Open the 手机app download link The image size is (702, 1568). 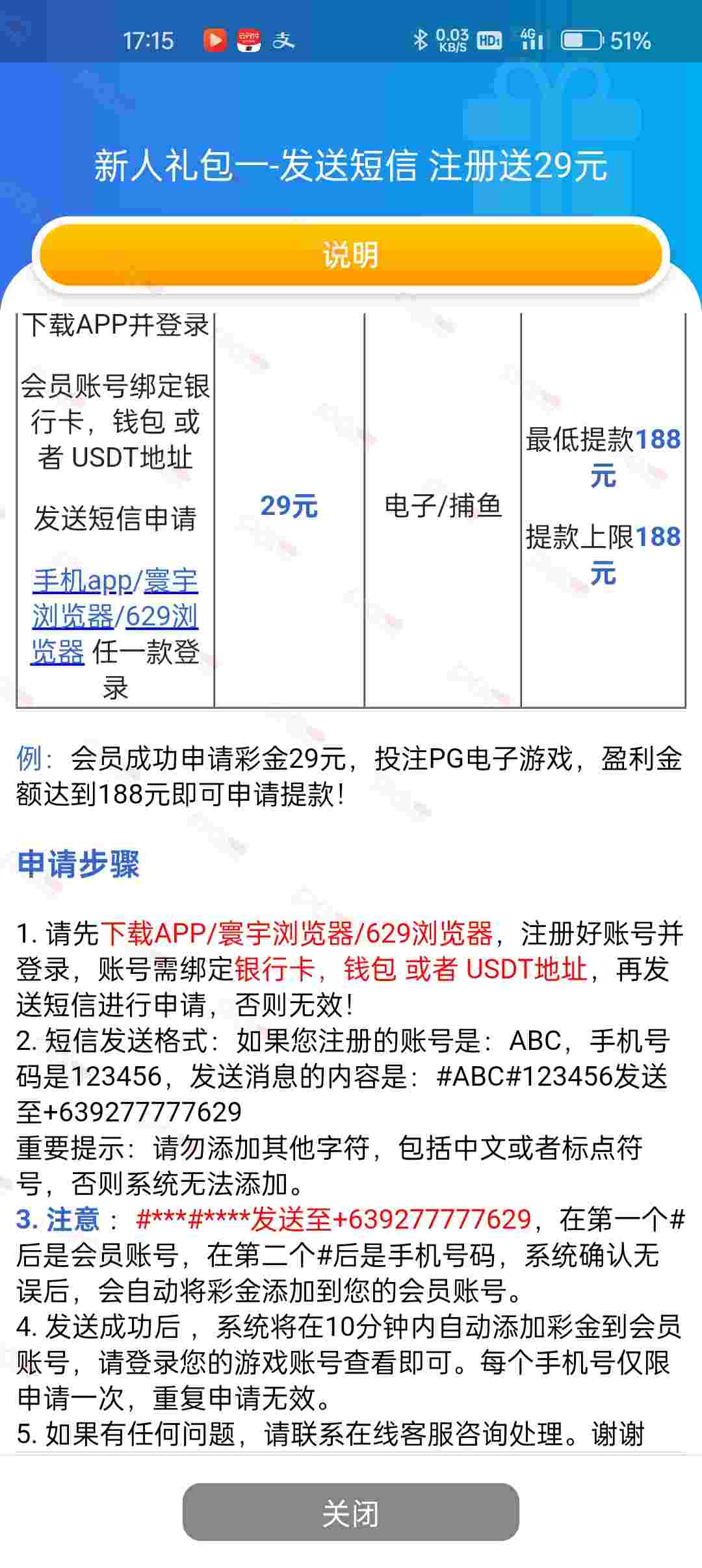(x=82, y=581)
